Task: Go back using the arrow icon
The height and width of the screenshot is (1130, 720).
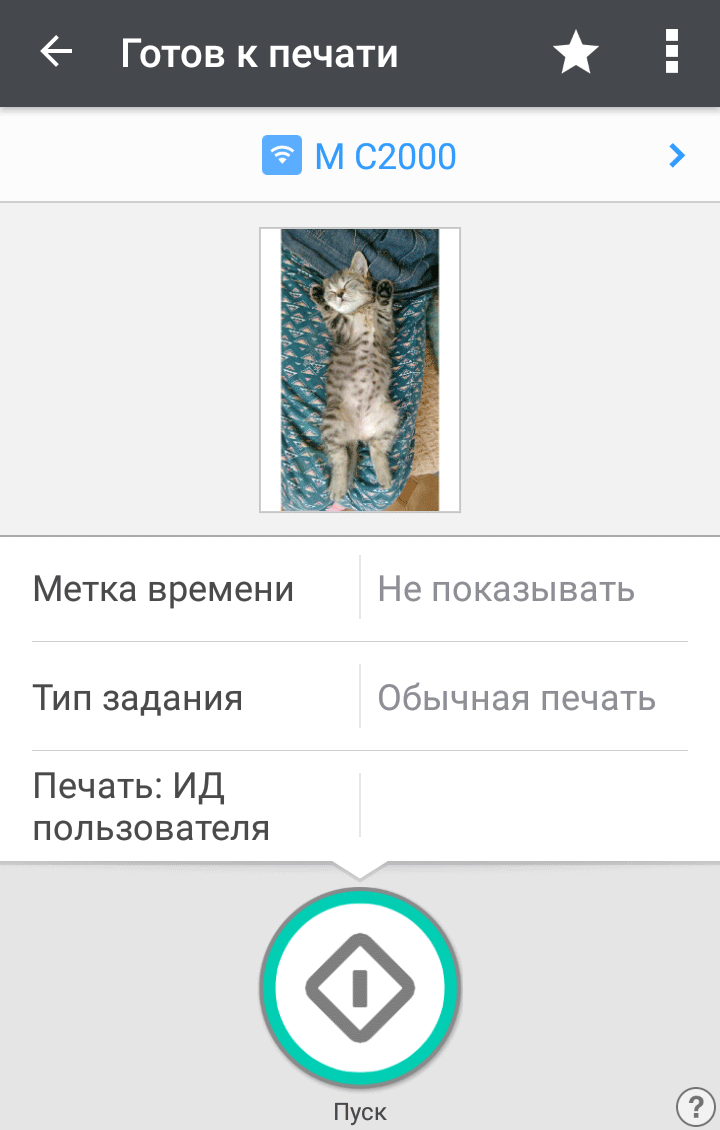Action: [x=57, y=53]
